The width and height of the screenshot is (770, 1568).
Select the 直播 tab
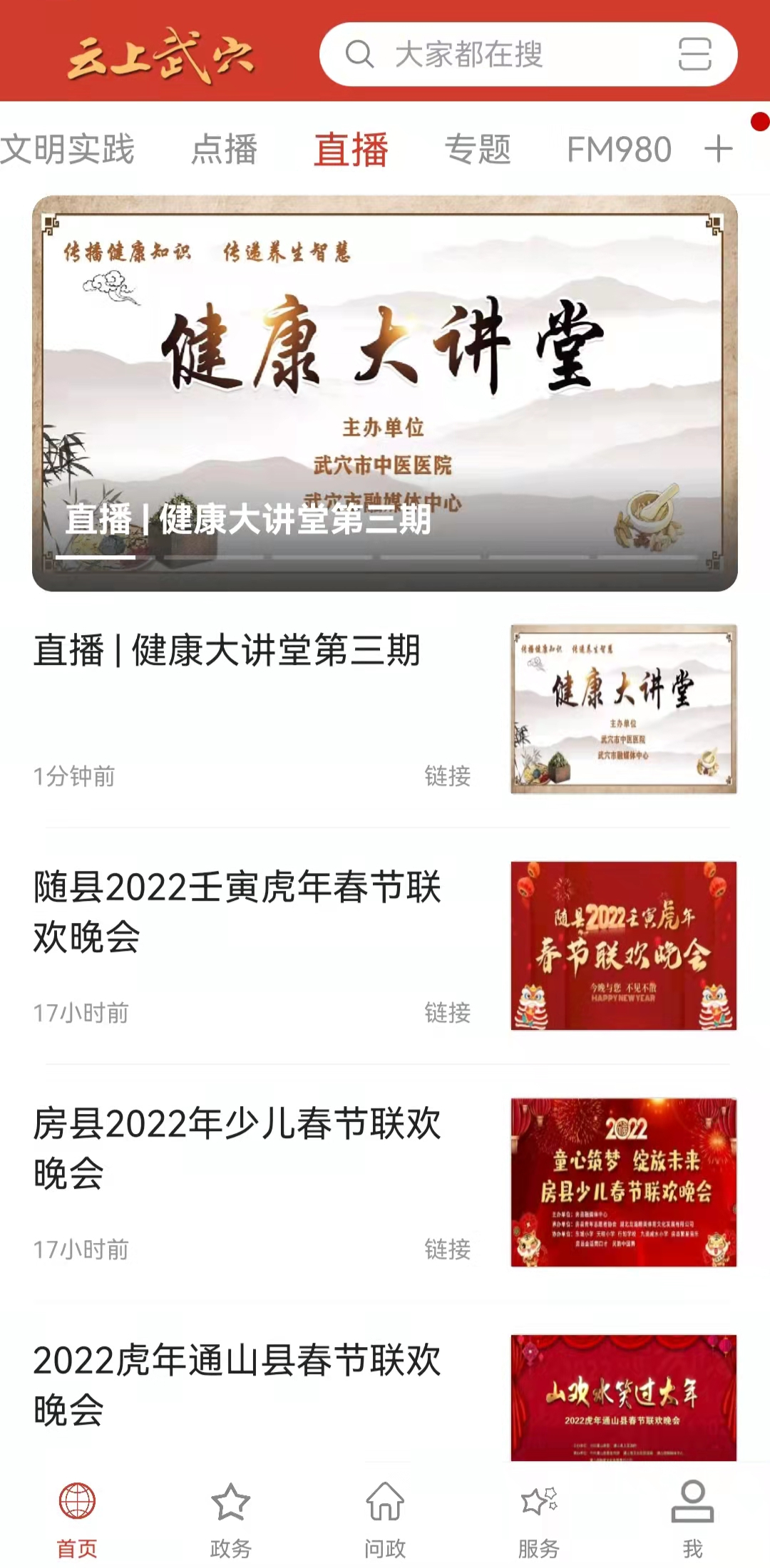(351, 150)
